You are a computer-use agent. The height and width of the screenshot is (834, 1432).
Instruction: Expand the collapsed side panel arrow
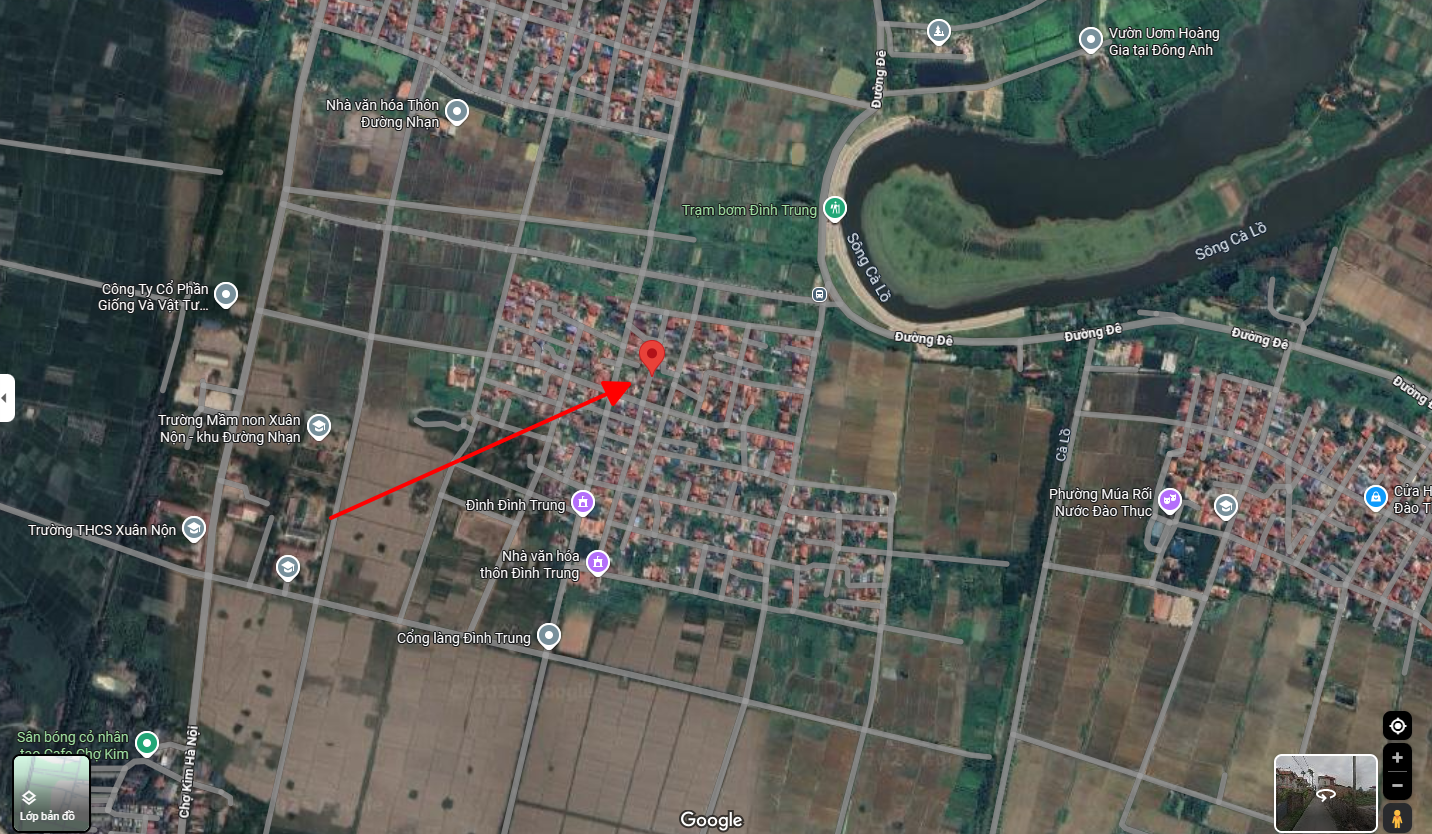click(6, 398)
